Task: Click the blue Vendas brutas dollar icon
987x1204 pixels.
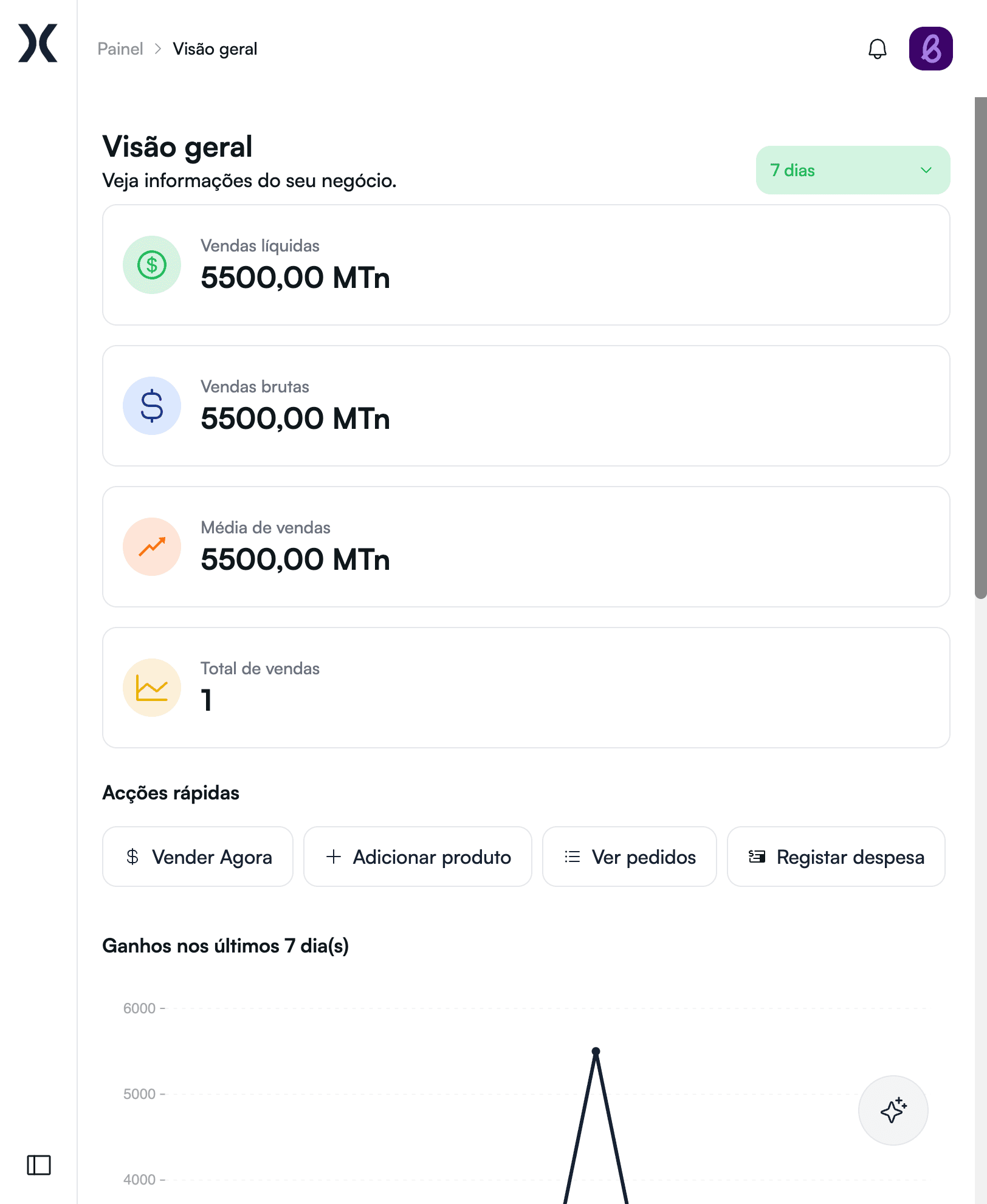Action: [x=152, y=406]
